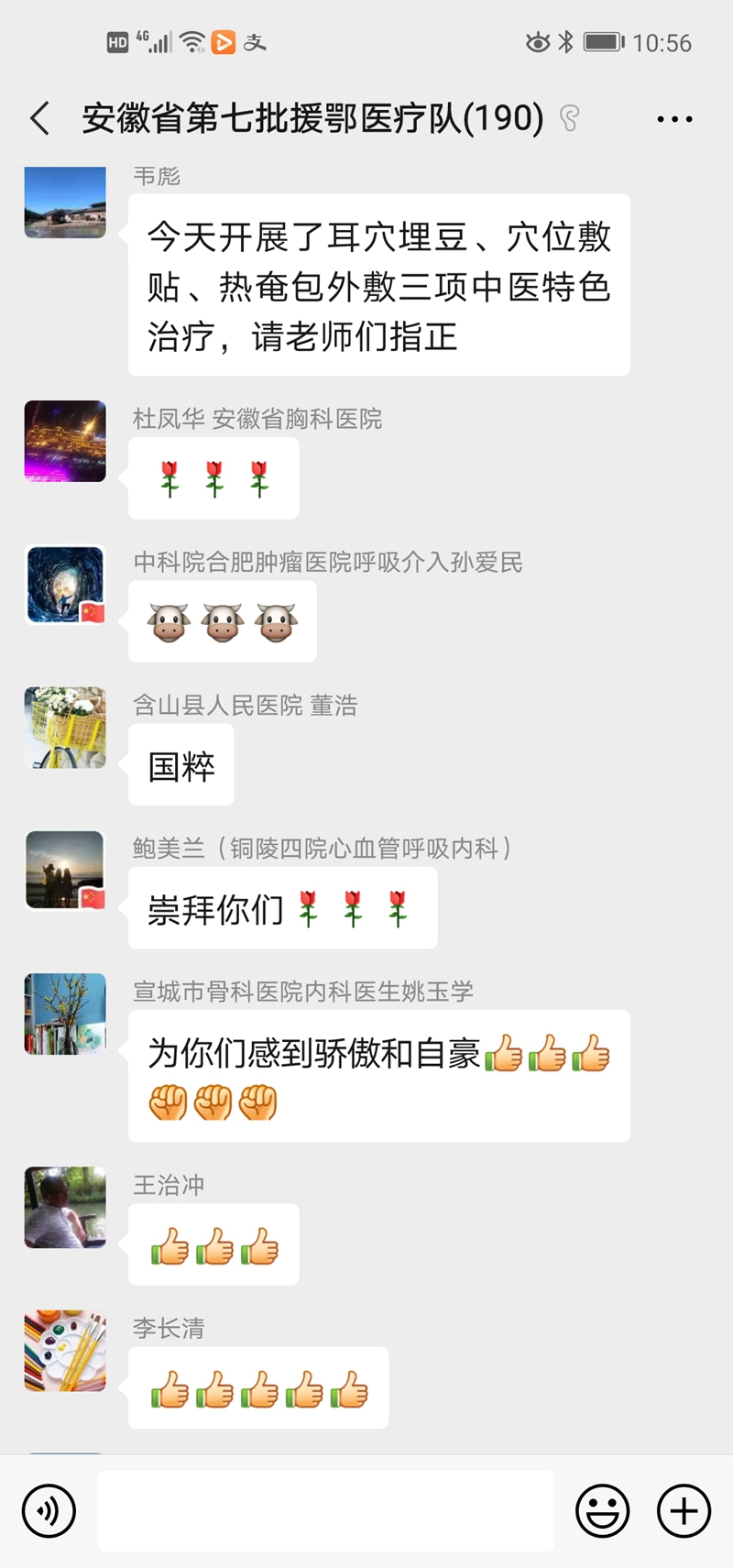Open the plus attachment menu
The width and height of the screenshot is (733, 1568).
click(x=684, y=1511)
